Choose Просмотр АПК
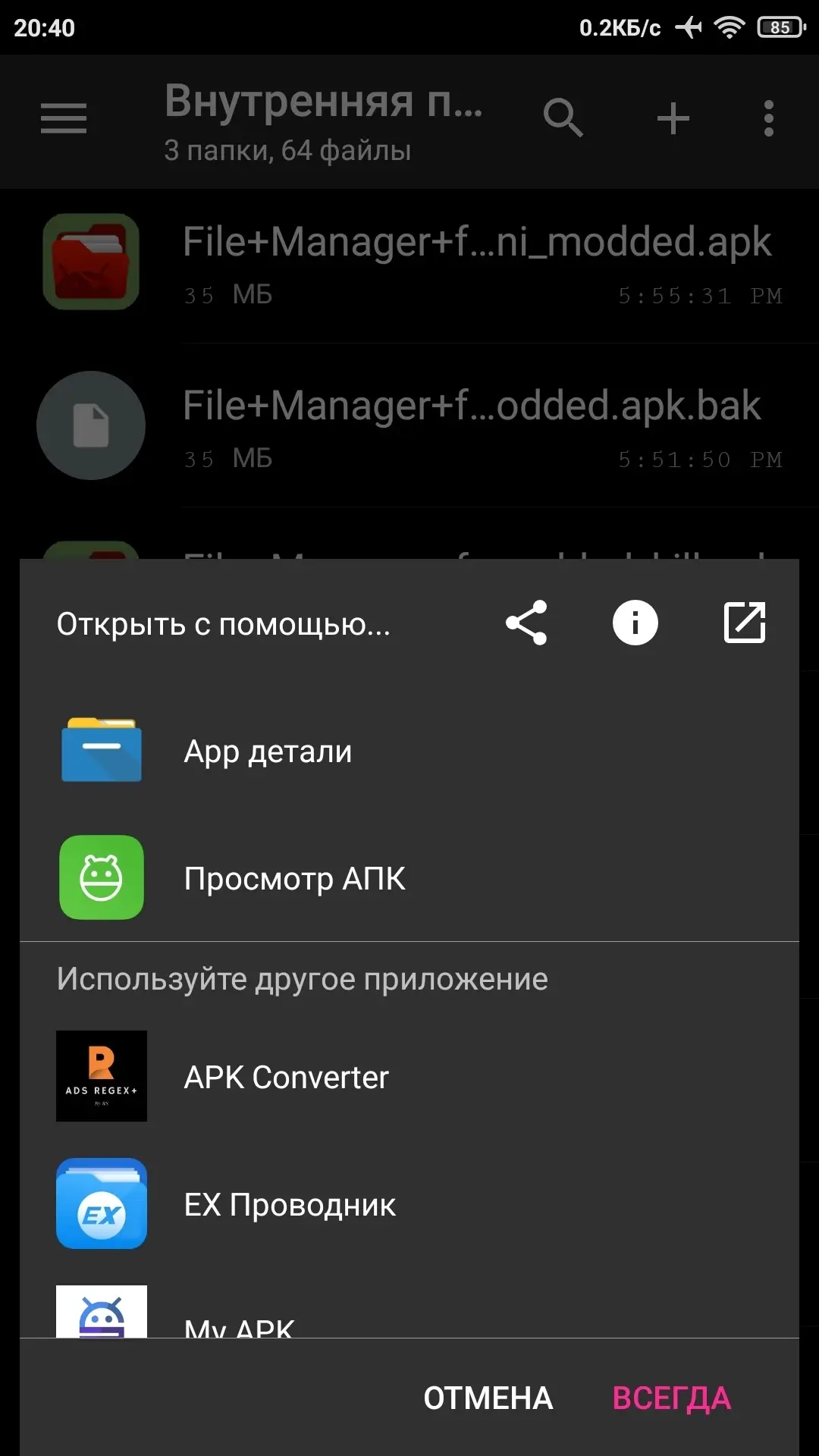Screen dimensions: 819x1456 [294, 879]
